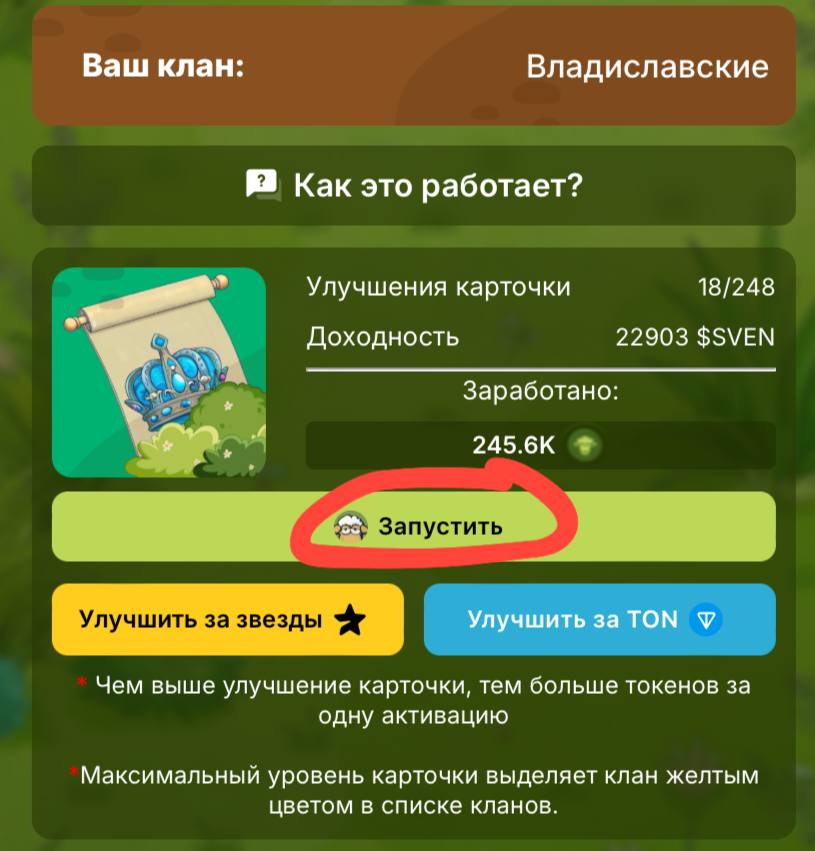Viewport: 815px width, 851px height.
Task: Tap the 'Запустить' button
Action: coord(413,526)
